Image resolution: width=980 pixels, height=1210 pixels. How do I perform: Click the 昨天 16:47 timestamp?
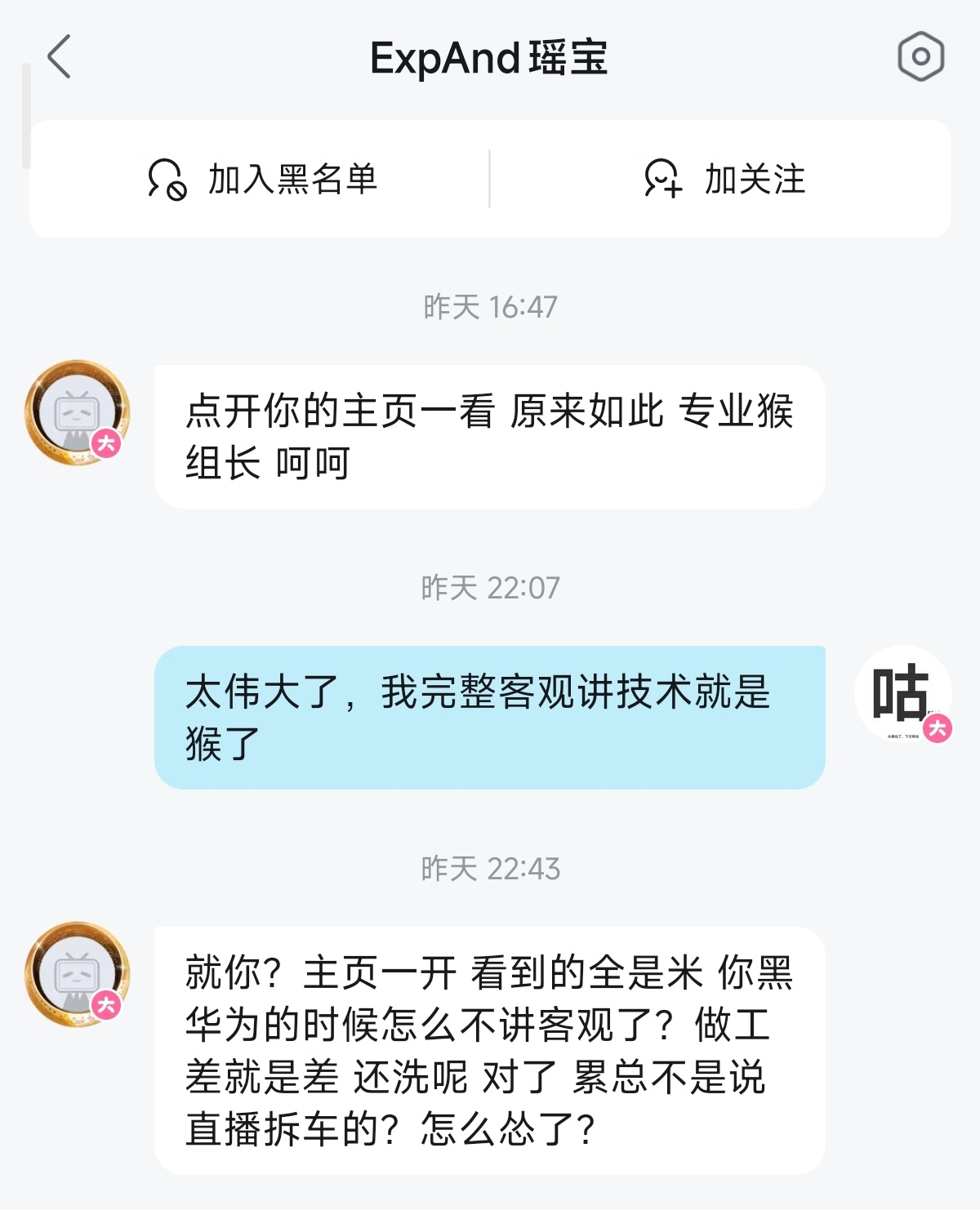point(489,304)
